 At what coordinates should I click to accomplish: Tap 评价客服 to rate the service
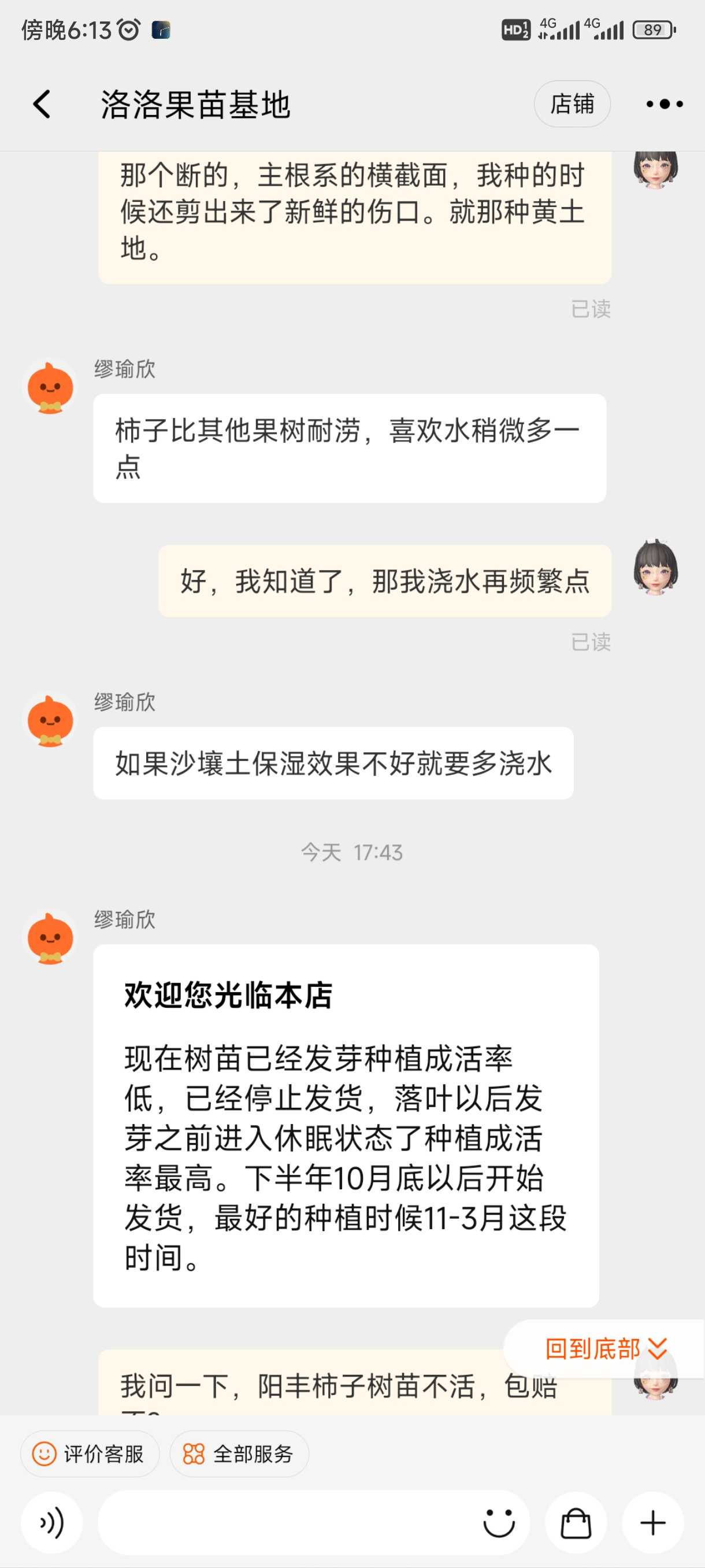coord(90,1454)
